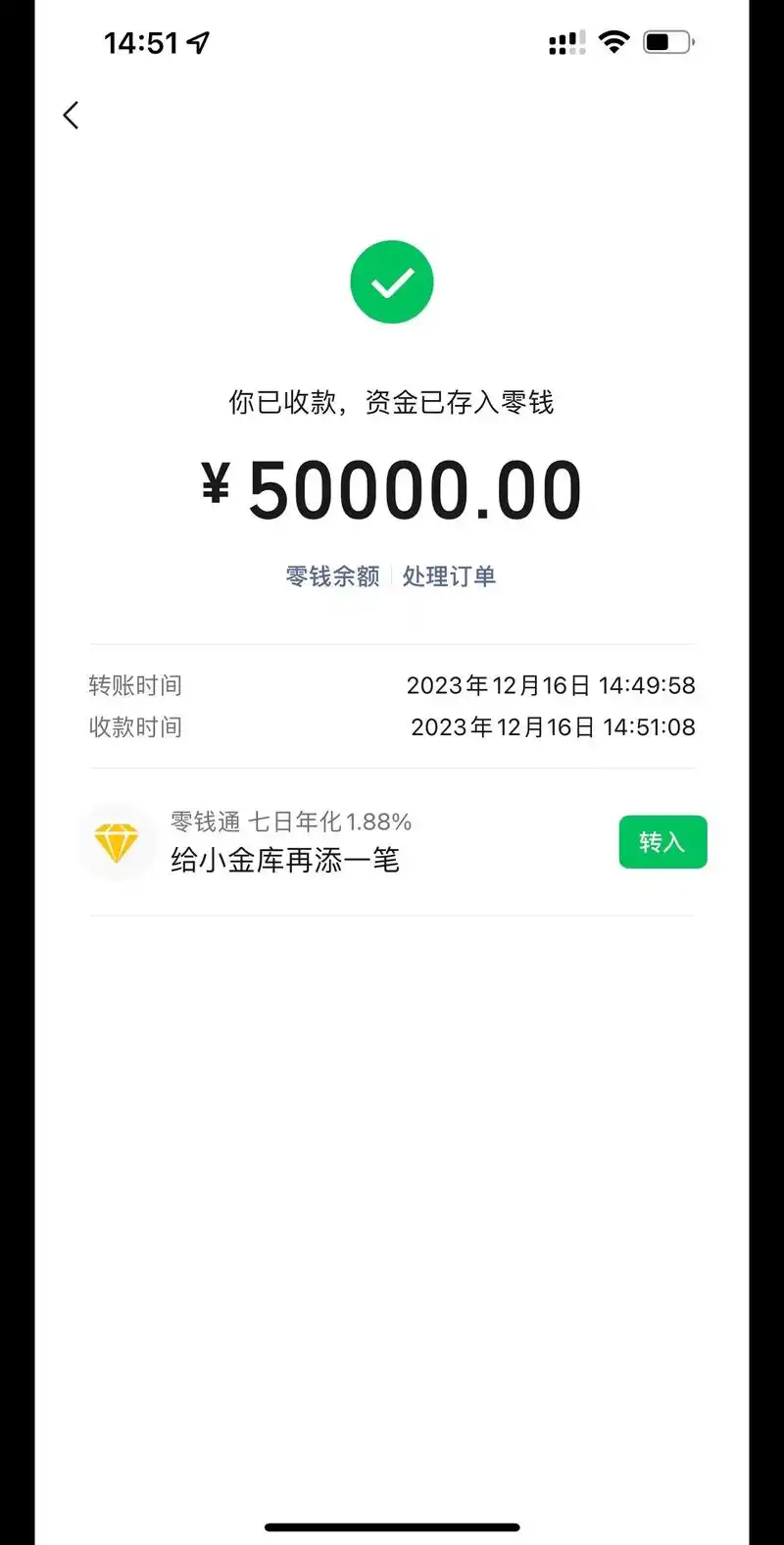Tap the Wi-Fi icon in status bar

(x=613, y=41)
